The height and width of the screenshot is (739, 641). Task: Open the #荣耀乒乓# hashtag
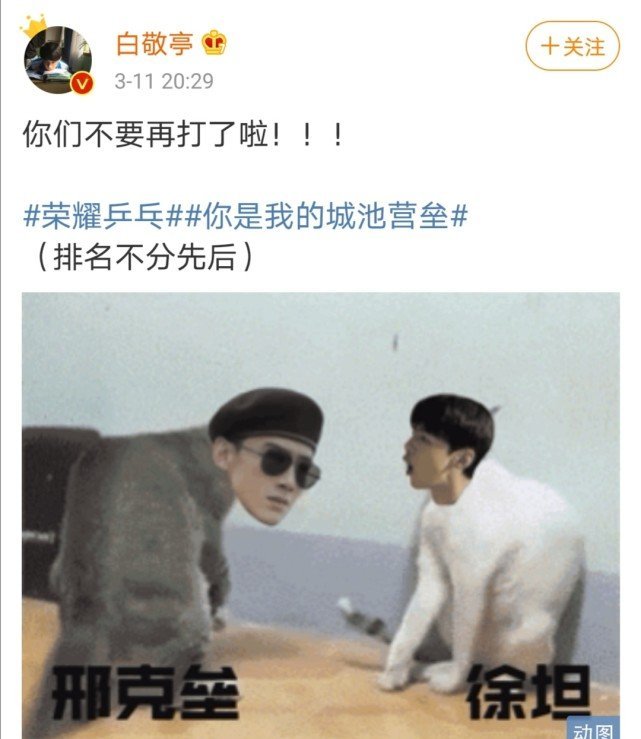(101, 215)
